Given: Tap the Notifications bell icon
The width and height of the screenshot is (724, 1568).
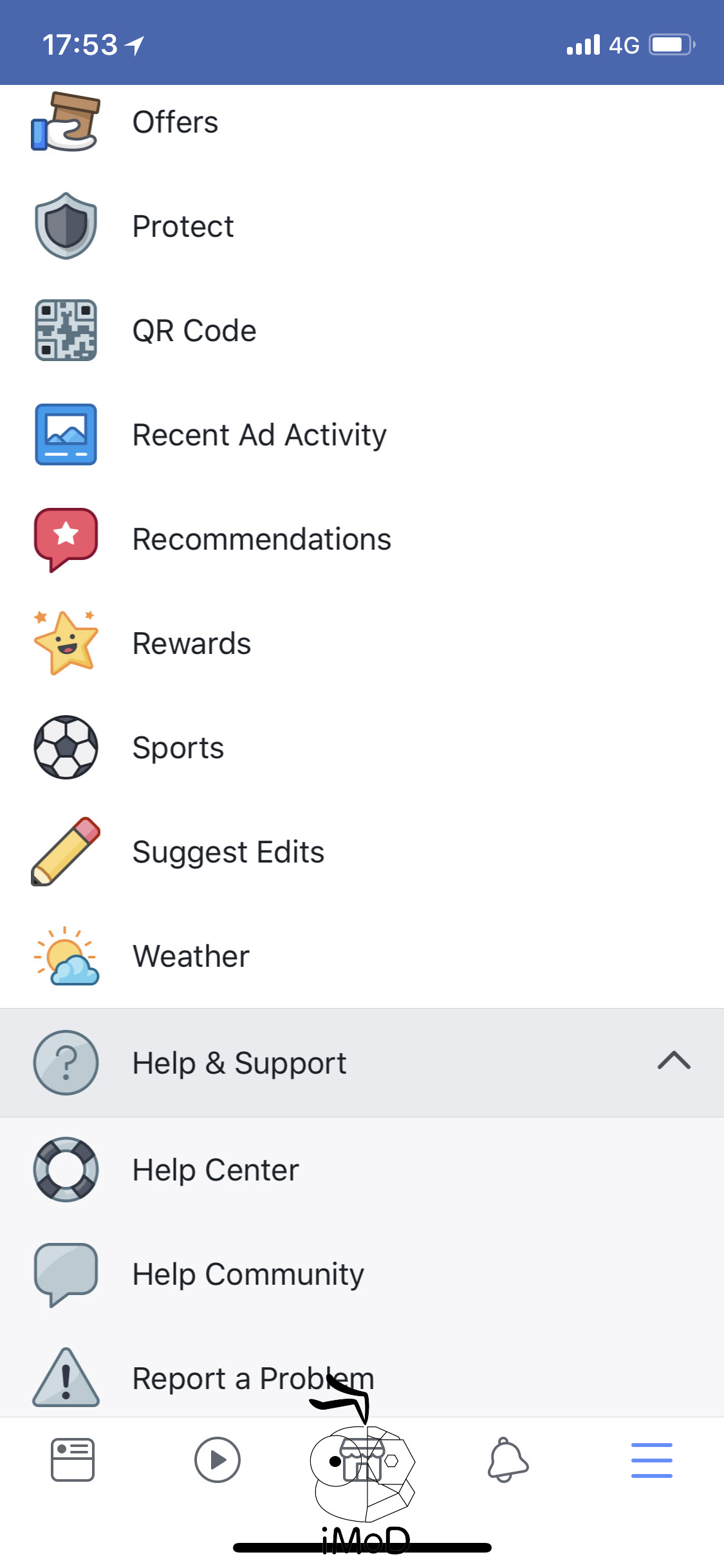Looking at the screenshot, I should tap(507, 1461).
